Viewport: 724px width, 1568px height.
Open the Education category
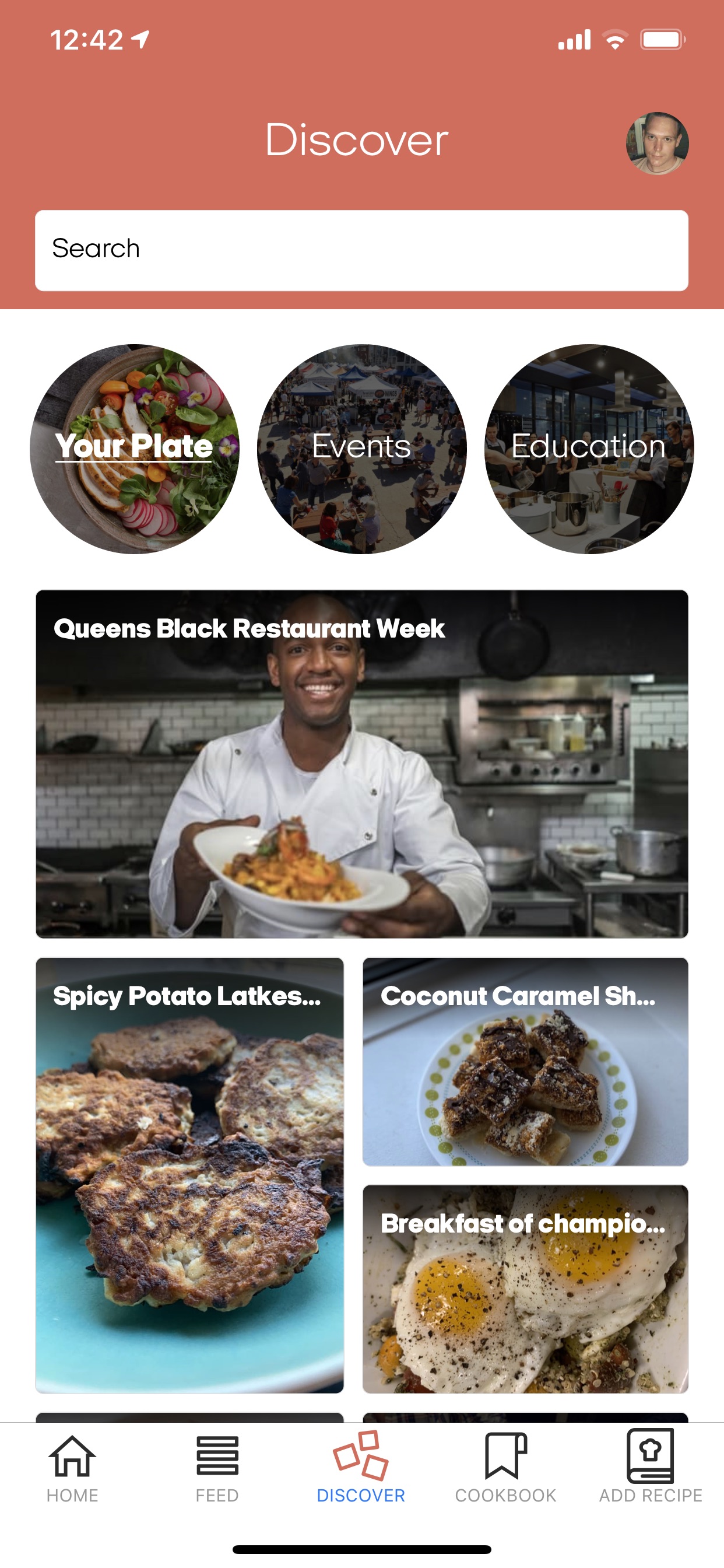click(588, 449)
